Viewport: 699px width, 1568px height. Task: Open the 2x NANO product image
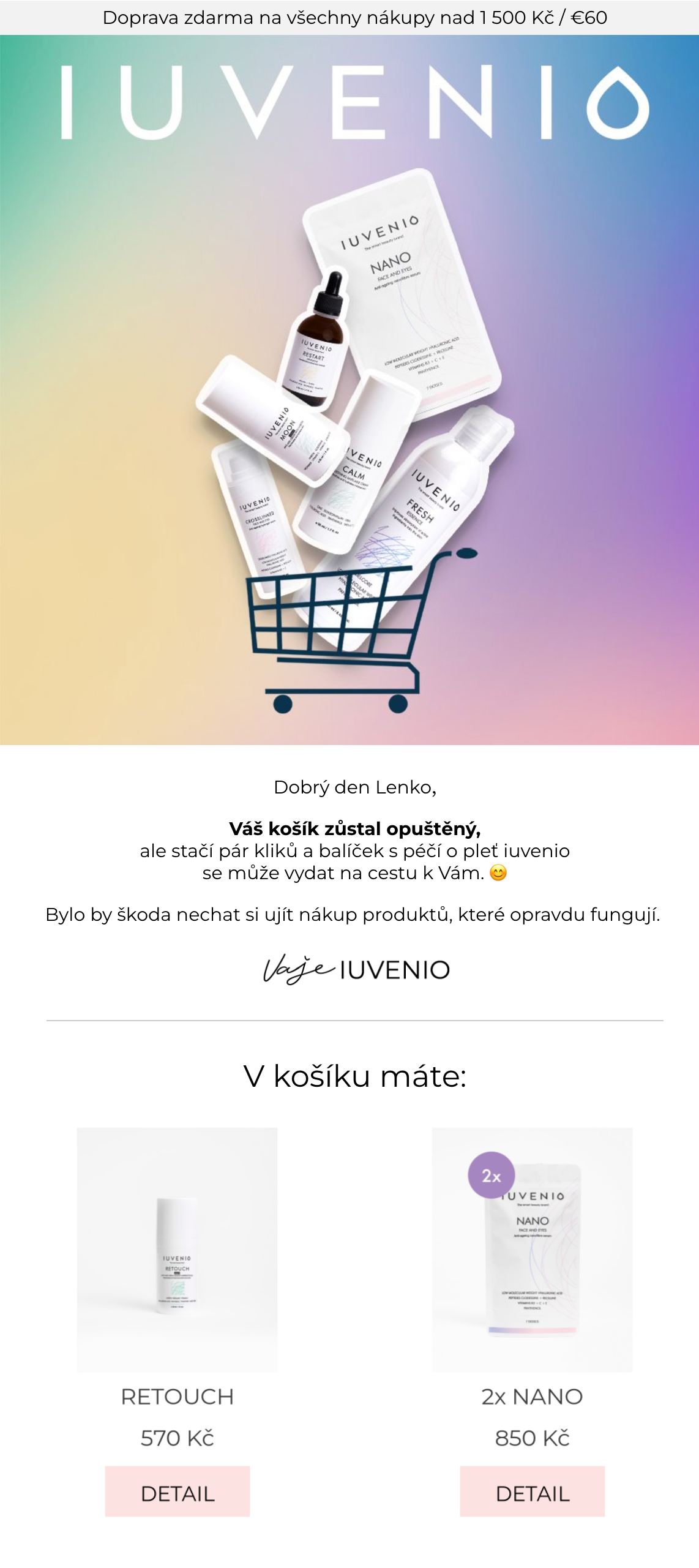click(532, 1248)
